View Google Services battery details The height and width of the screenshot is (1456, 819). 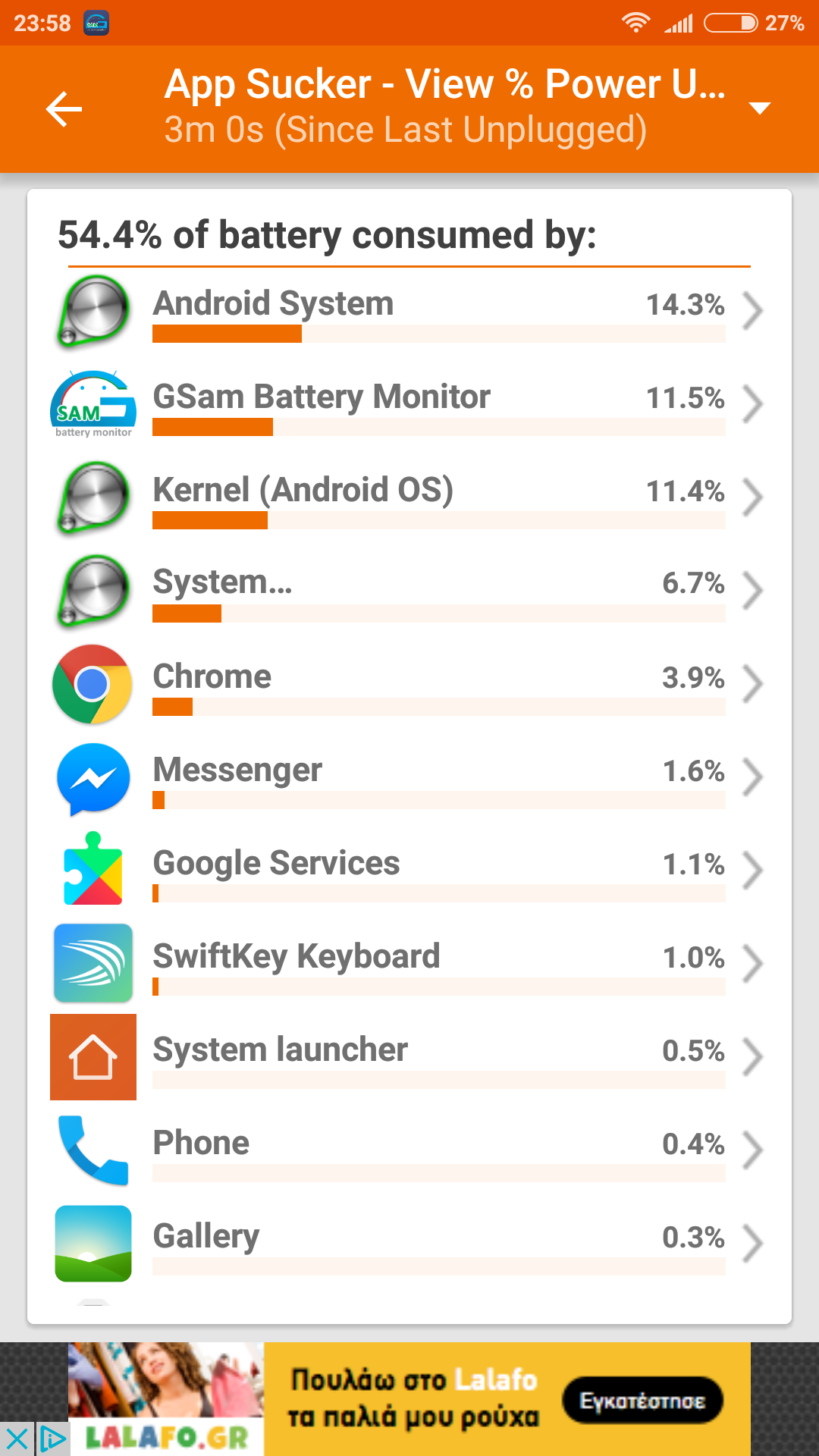click(x=409, y=870)
